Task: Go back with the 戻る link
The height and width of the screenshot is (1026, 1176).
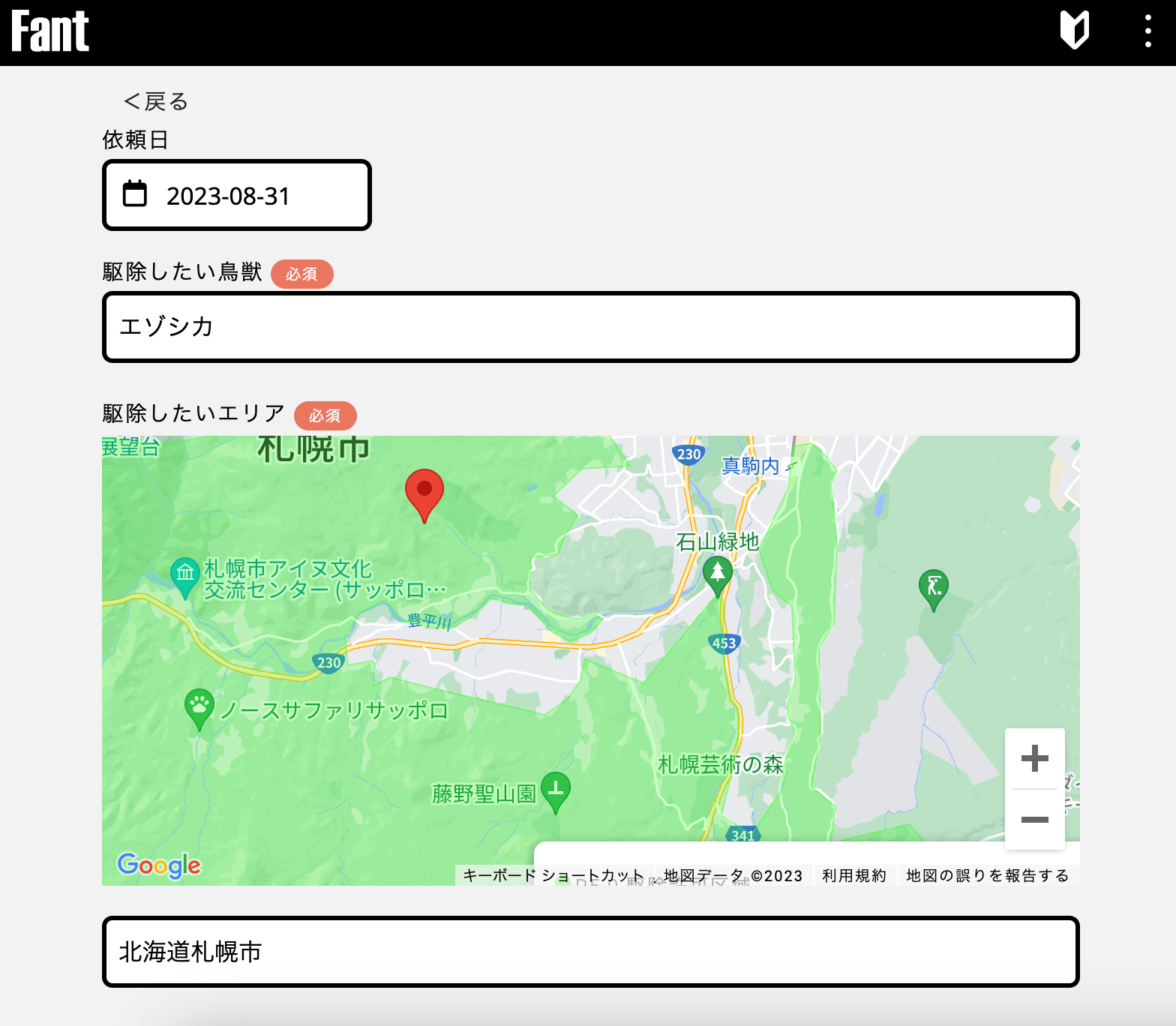Action: [156, 101]
